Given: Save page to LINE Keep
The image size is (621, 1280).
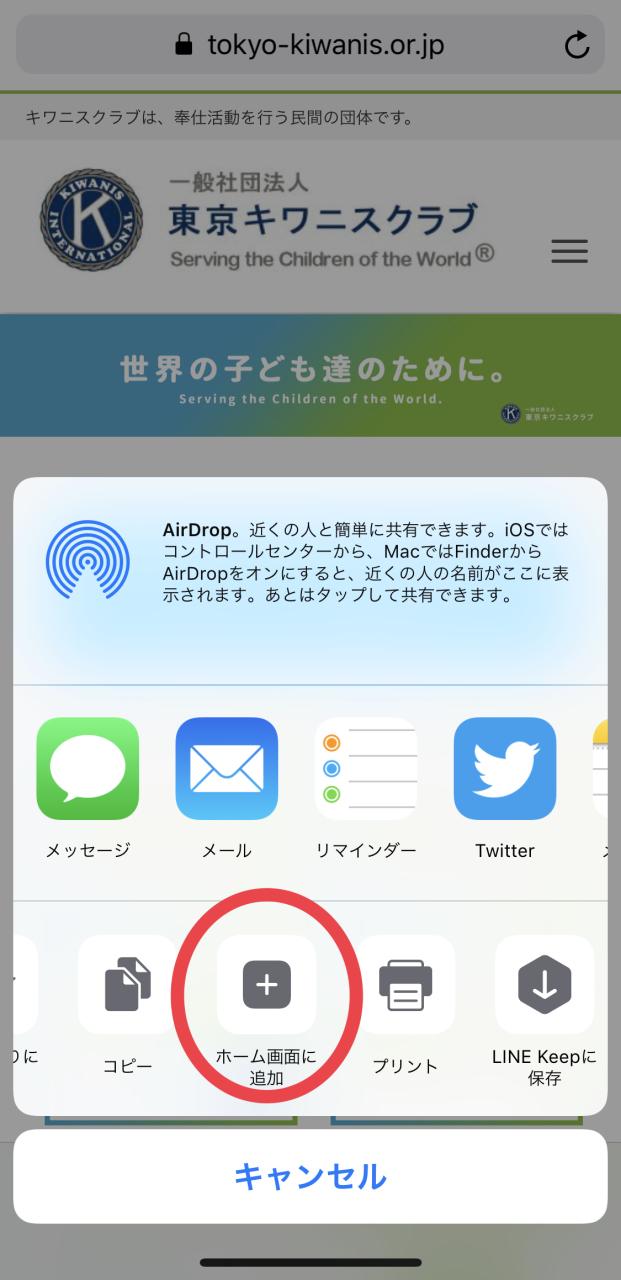Looking at the screenshot, I should 544,985.
